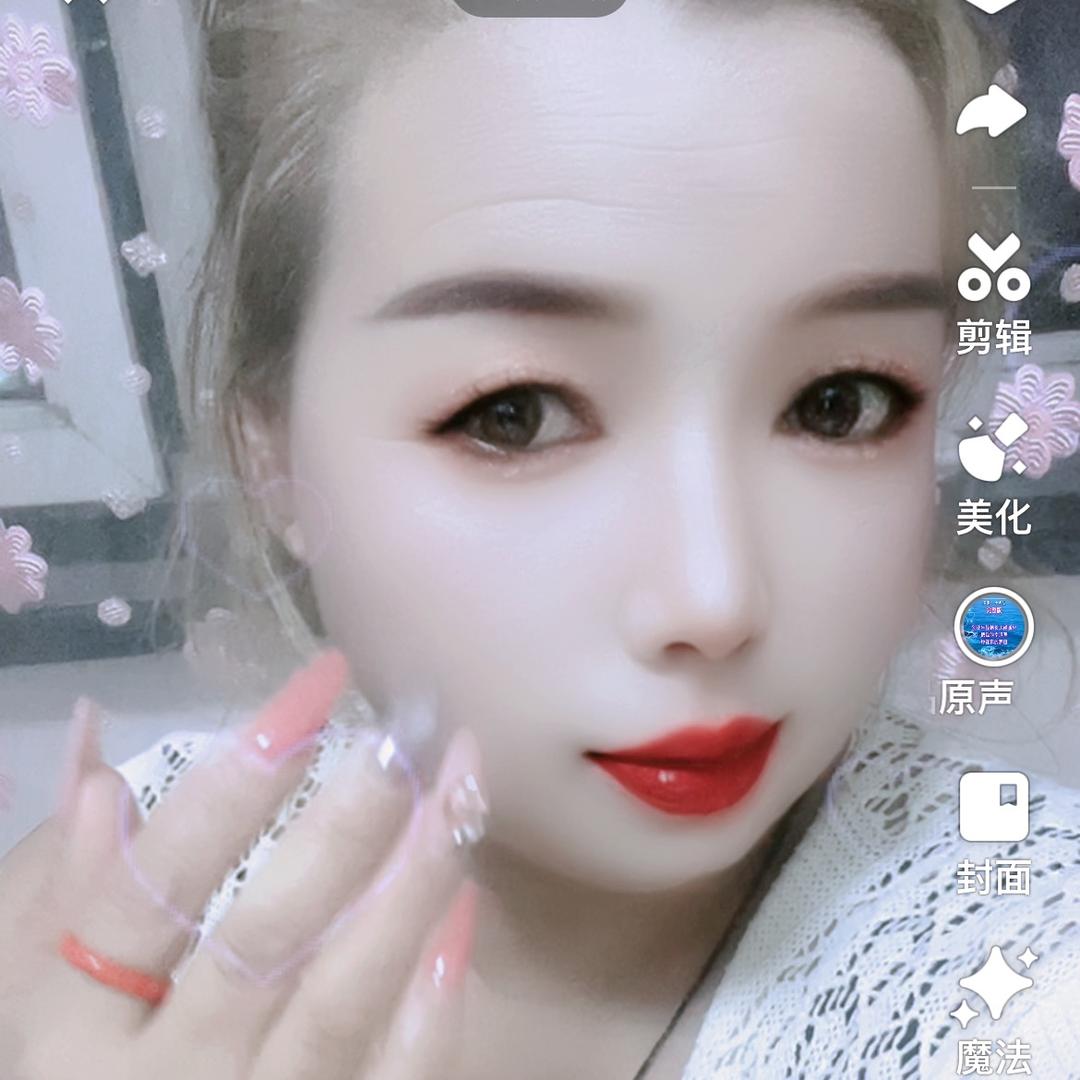
Task: Open the 原声 original sound disc
Action: coord(993,628)
